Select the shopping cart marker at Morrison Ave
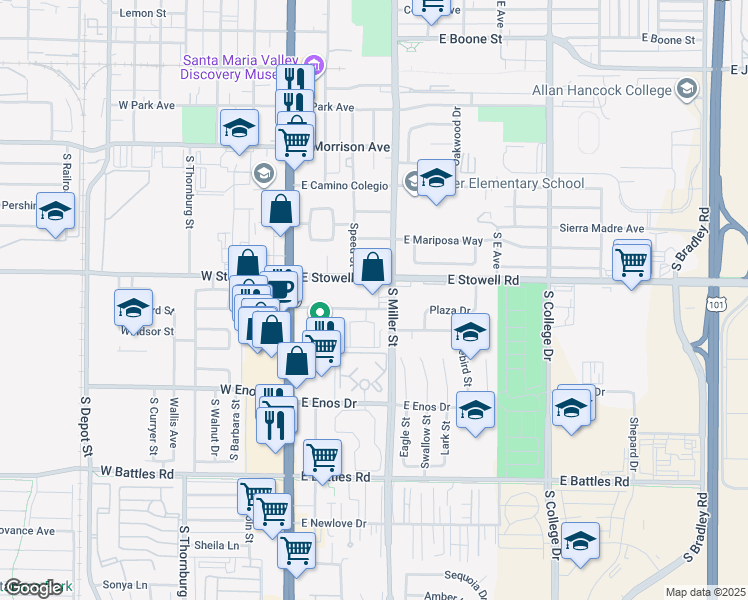 295,141
